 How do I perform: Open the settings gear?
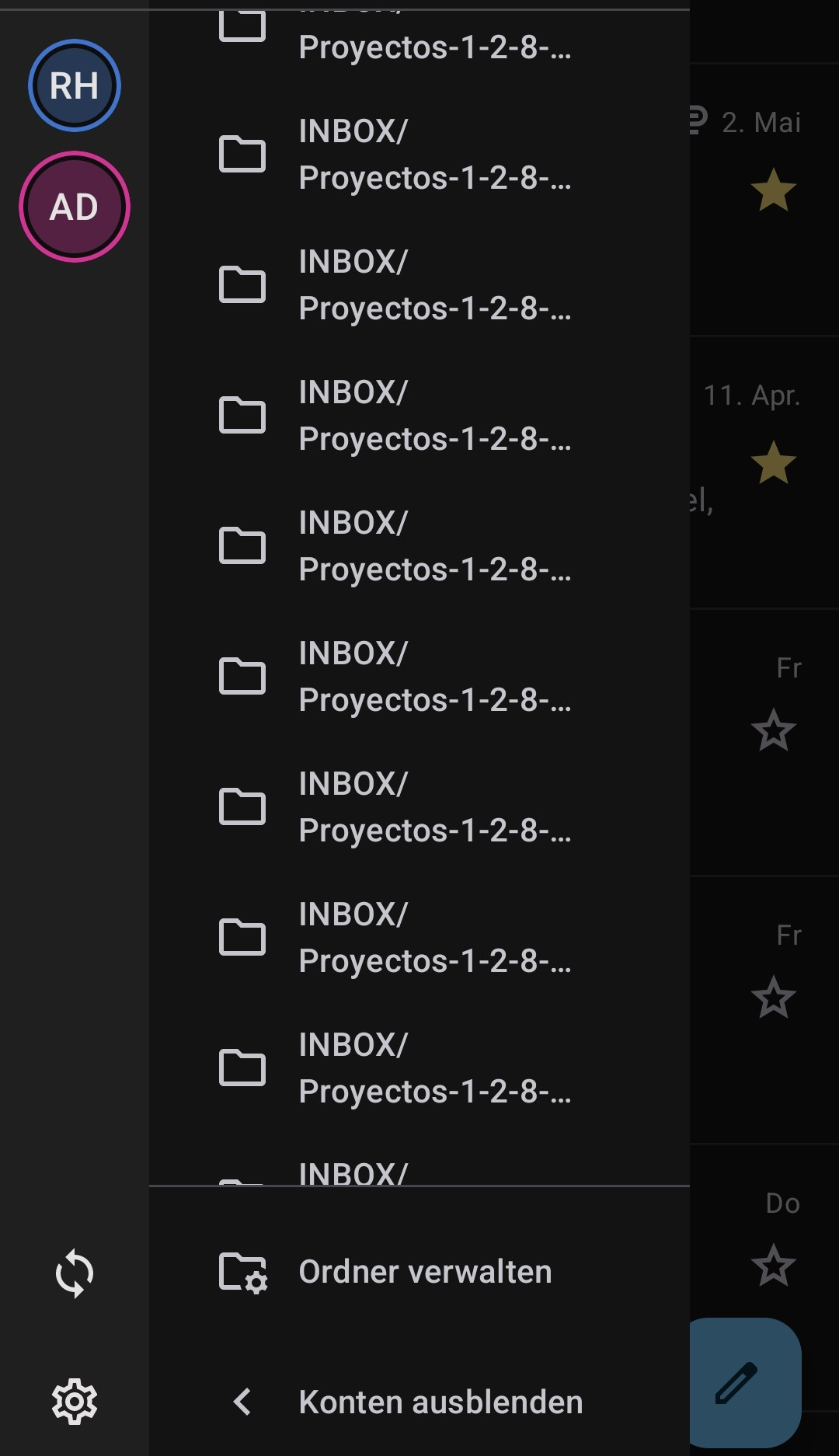(75, 1402)
